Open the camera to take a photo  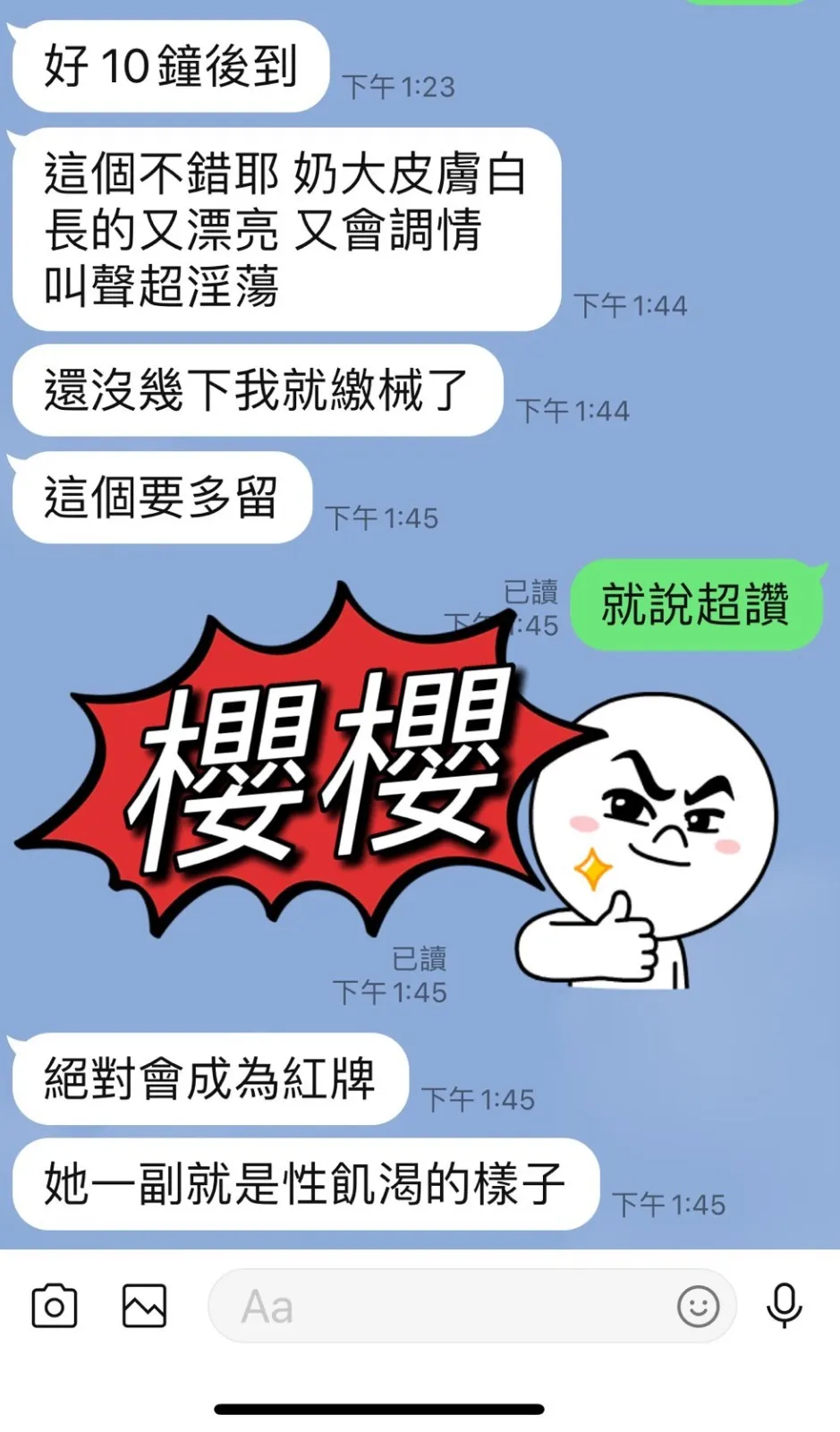53,1306
